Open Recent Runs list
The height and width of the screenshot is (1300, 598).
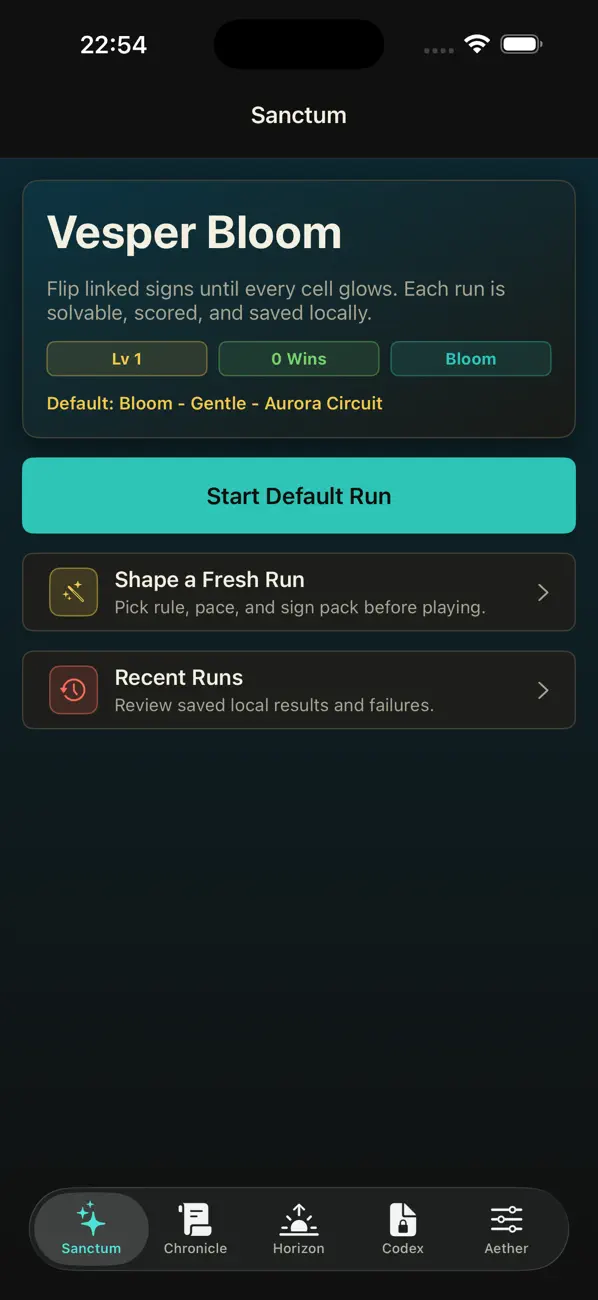299,690
